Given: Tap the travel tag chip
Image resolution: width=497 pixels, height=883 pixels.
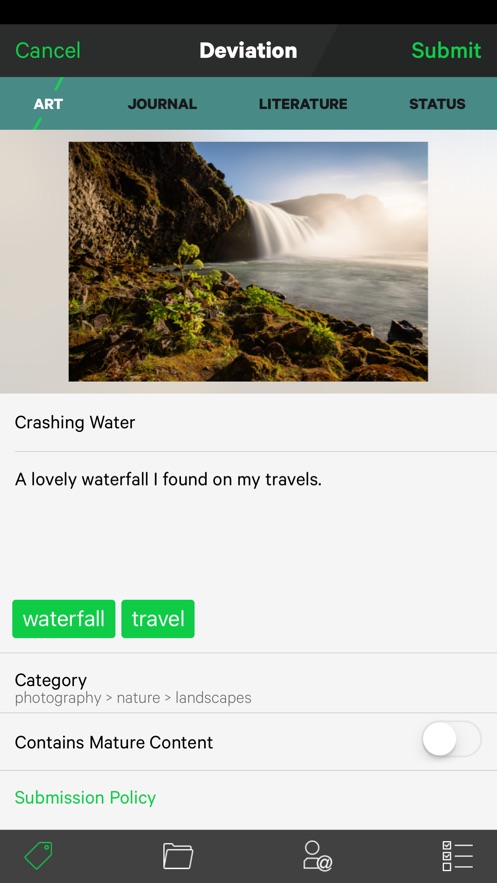Looking at the screenshot, I should (158, 619).
